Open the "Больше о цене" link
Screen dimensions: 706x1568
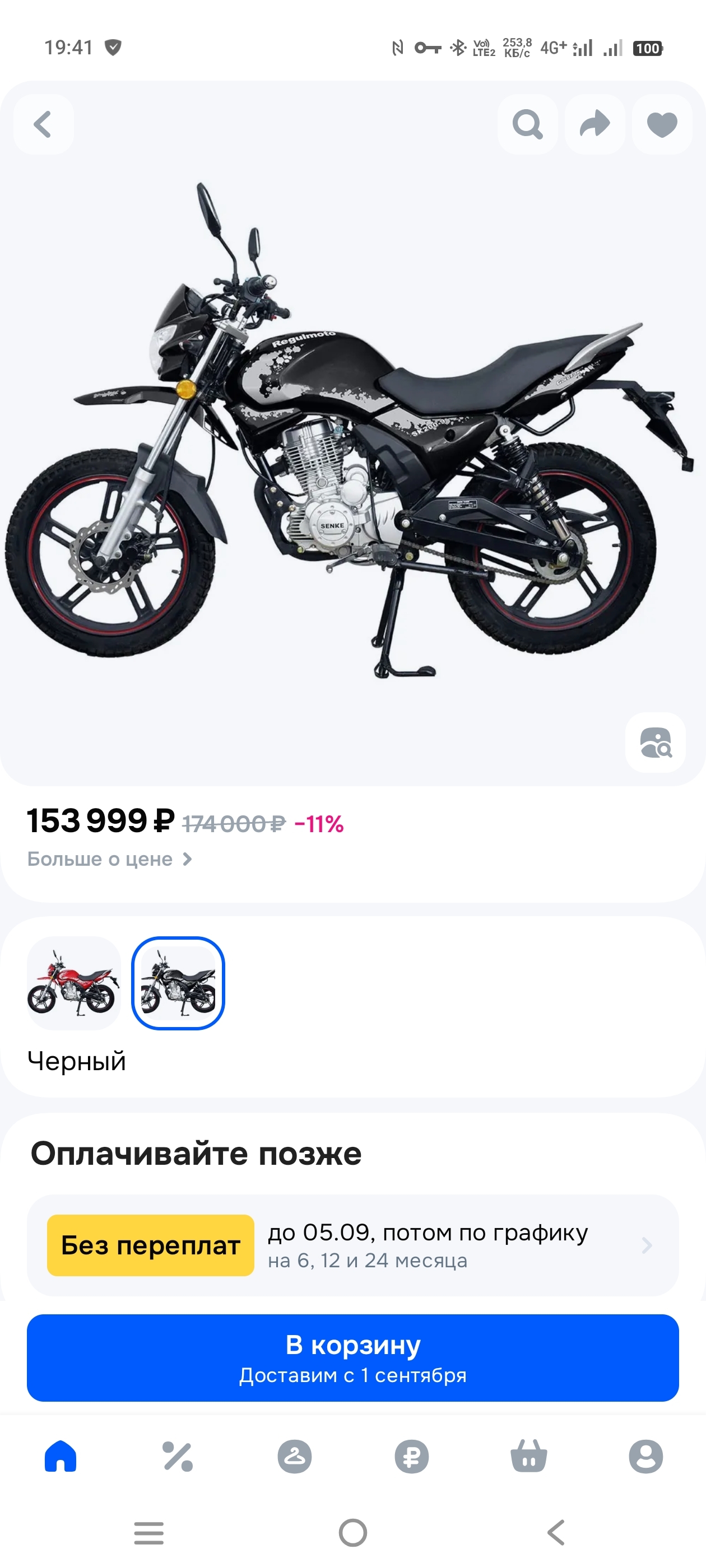tap(110, 859)
